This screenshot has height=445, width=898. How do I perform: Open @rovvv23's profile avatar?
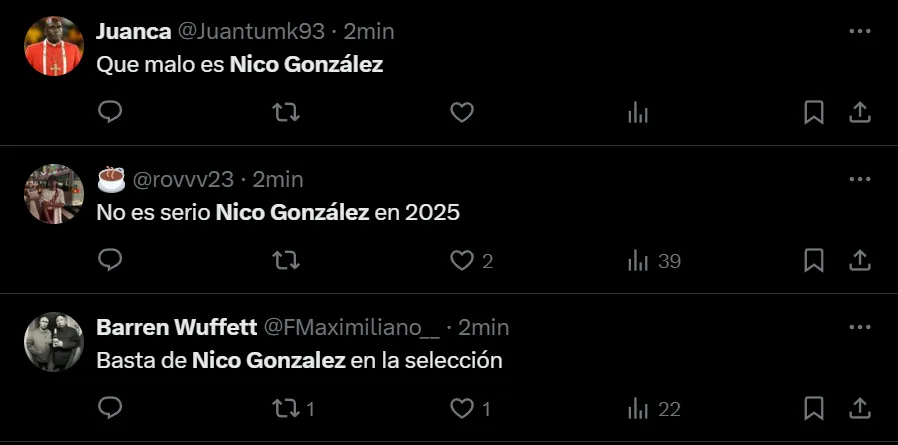(54, 194)
